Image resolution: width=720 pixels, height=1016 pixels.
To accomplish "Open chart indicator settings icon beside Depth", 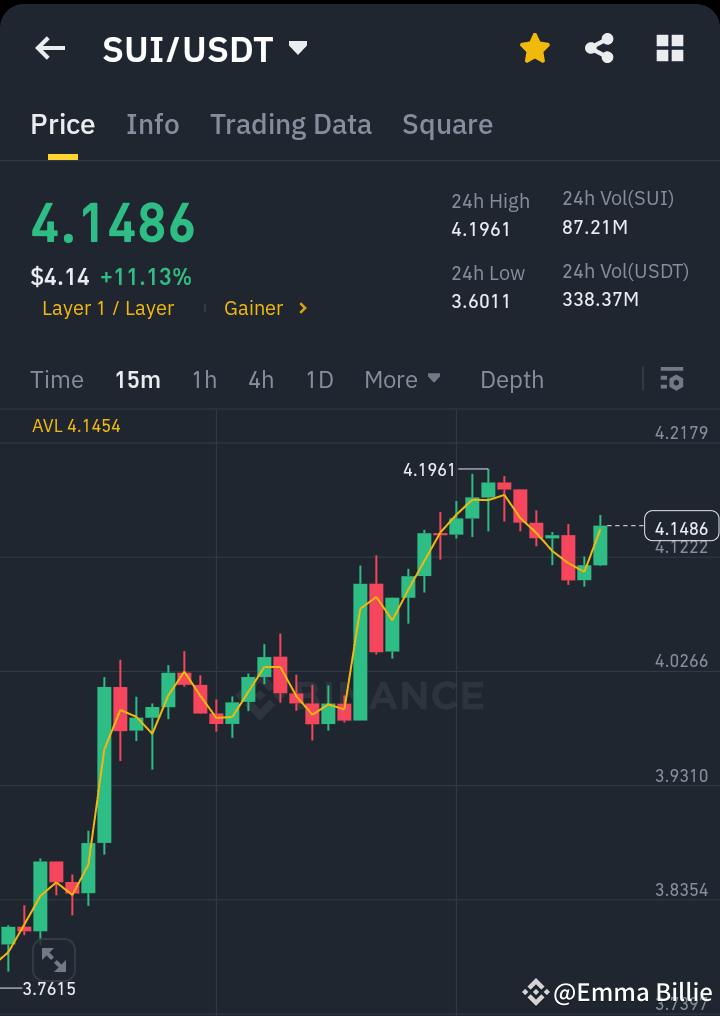I will pos(672,380).
